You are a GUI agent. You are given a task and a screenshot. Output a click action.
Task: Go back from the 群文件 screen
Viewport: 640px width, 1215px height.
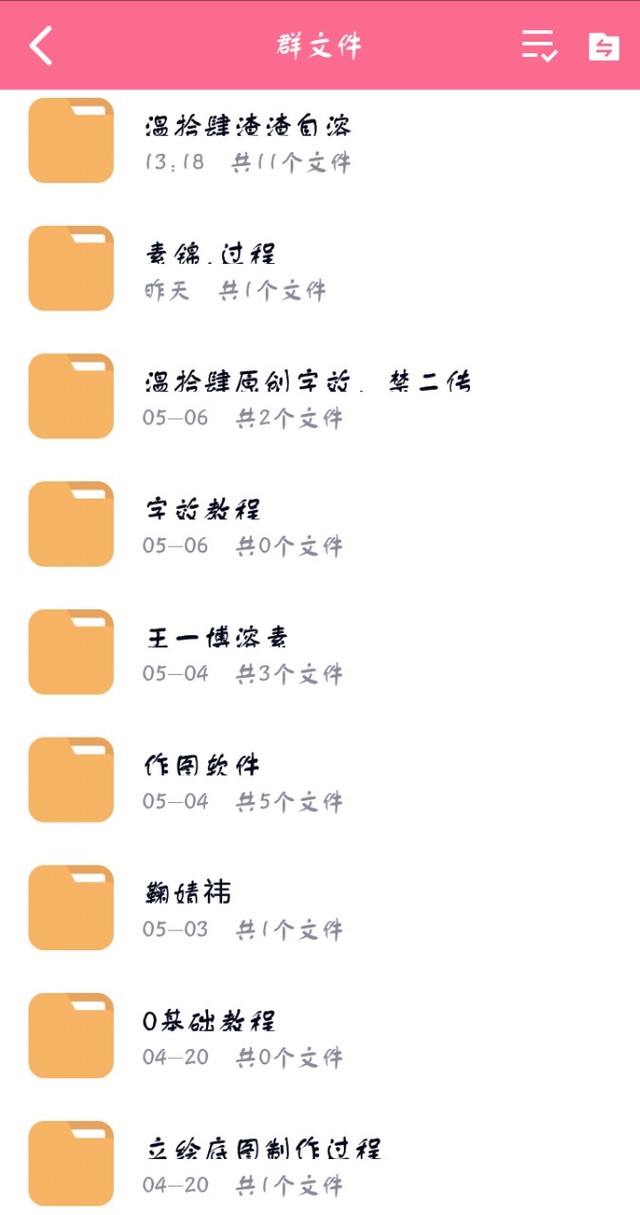pyautogui.click(x=41, y=46)
